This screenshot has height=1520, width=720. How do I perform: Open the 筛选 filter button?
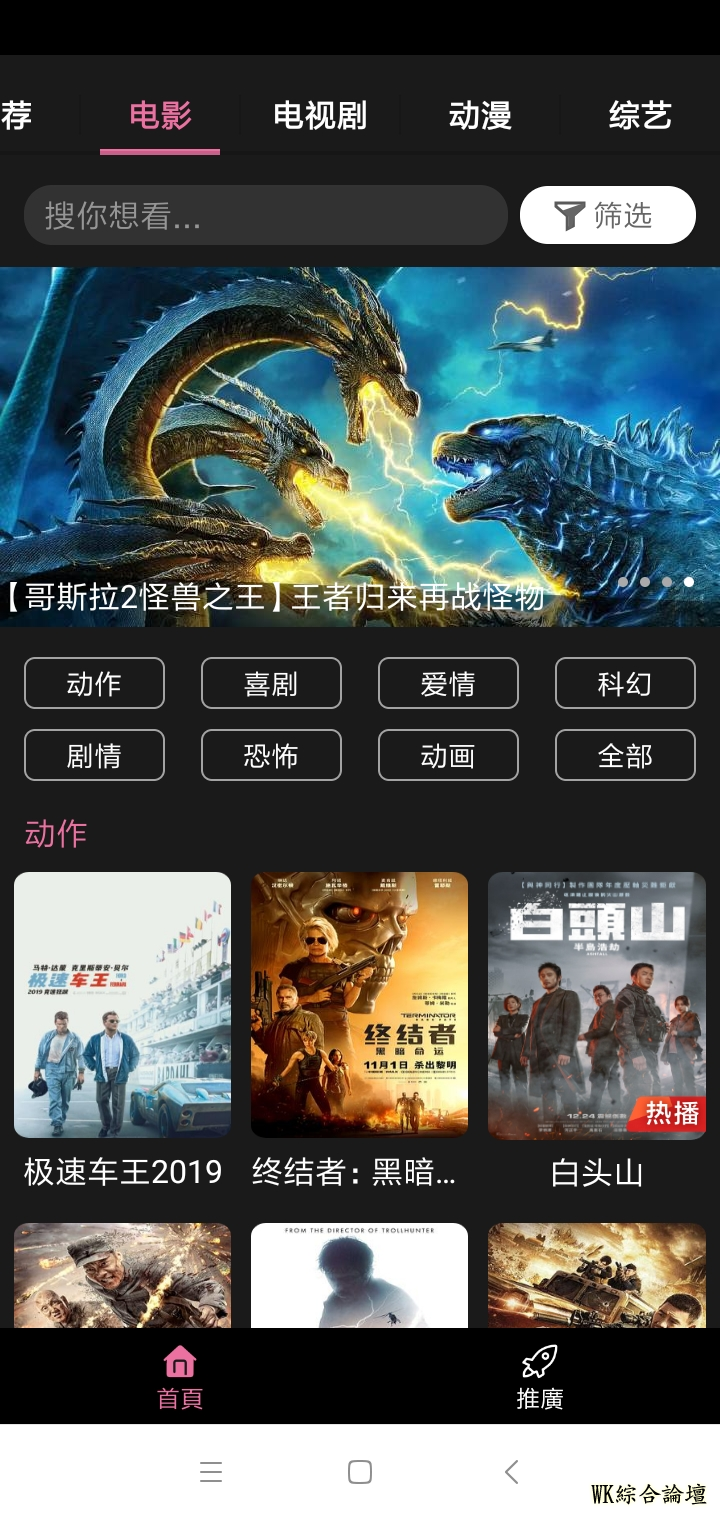pyautogui.click(x=608, y=215)
